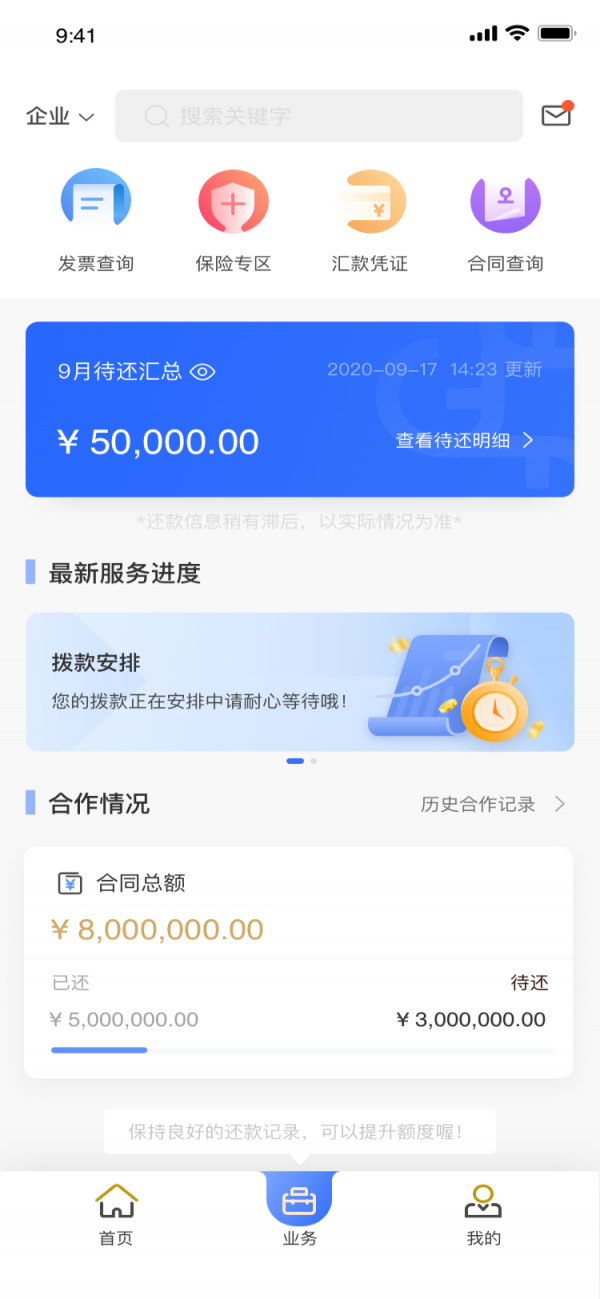Open the 拨款安排 progress card
600x1299 pixels.
click(300, 681)
